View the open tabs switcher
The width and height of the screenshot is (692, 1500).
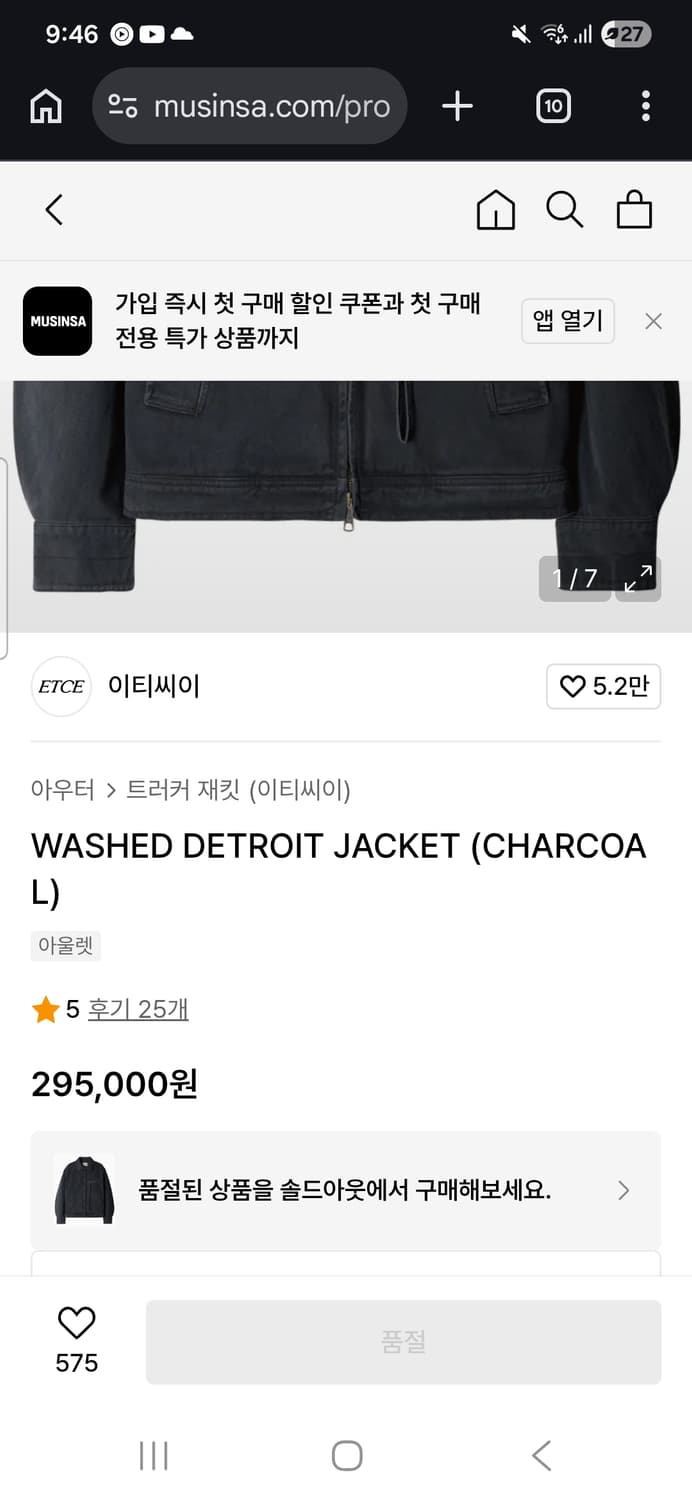click(x=553, y=106)
